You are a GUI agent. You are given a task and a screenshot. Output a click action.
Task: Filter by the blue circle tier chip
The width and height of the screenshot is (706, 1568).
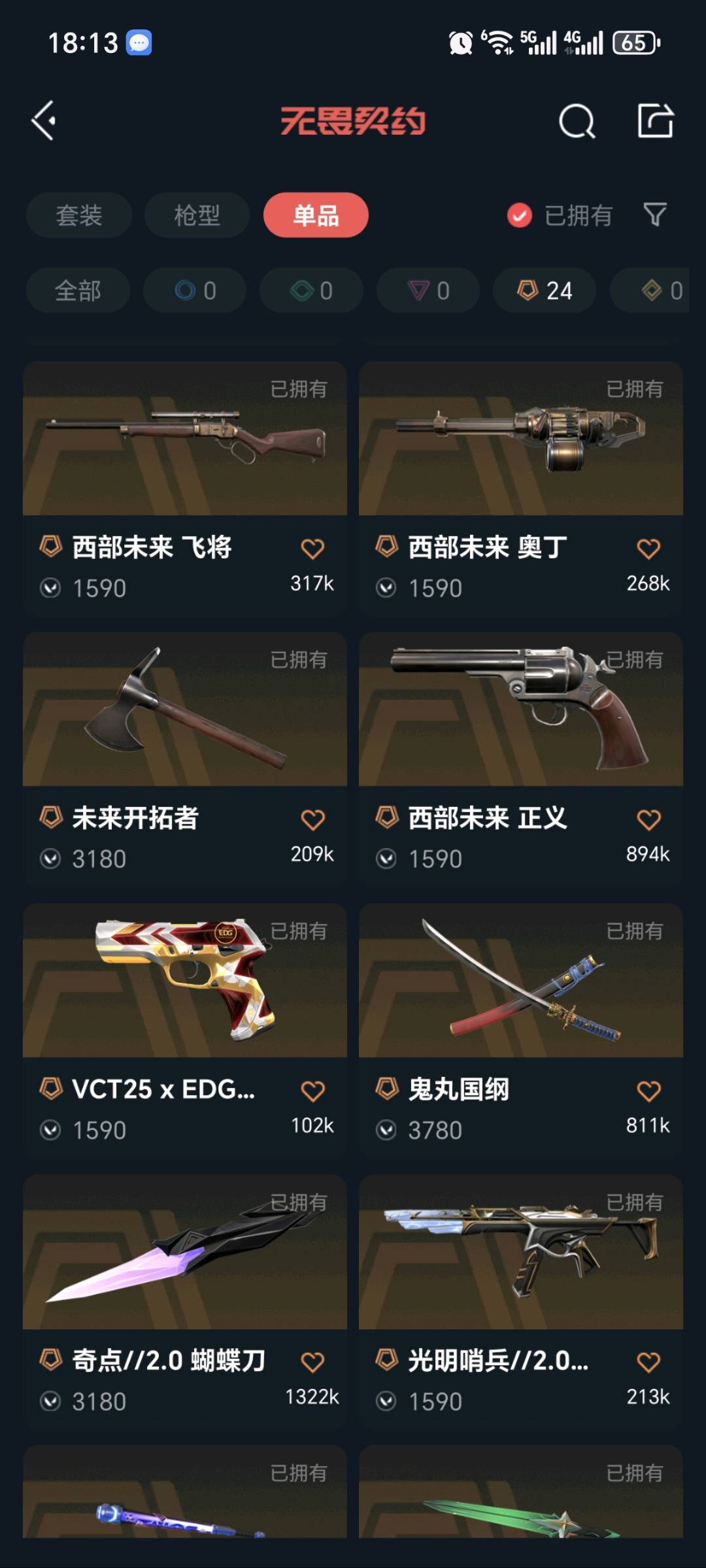coord(195,290)
